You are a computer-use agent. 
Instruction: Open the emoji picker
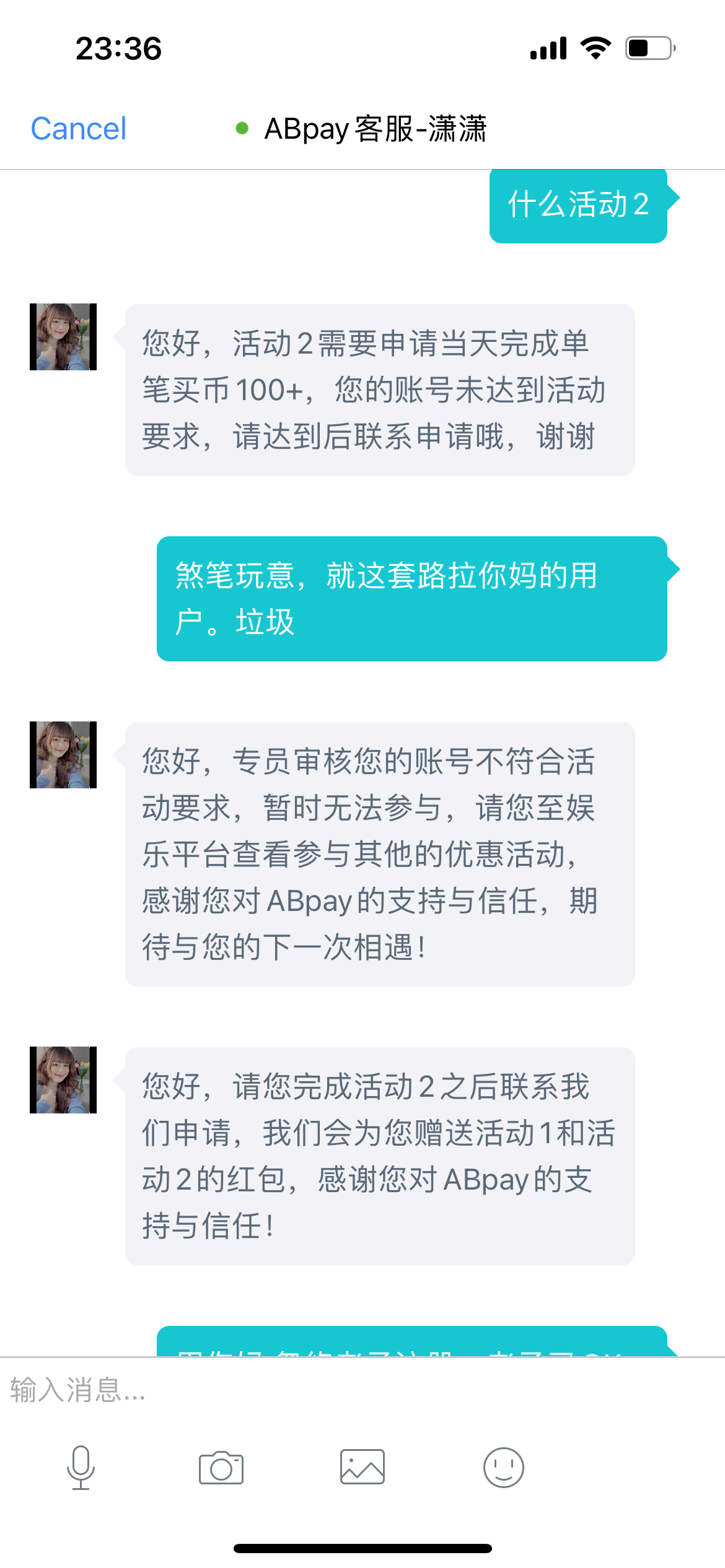[503, 1467]
